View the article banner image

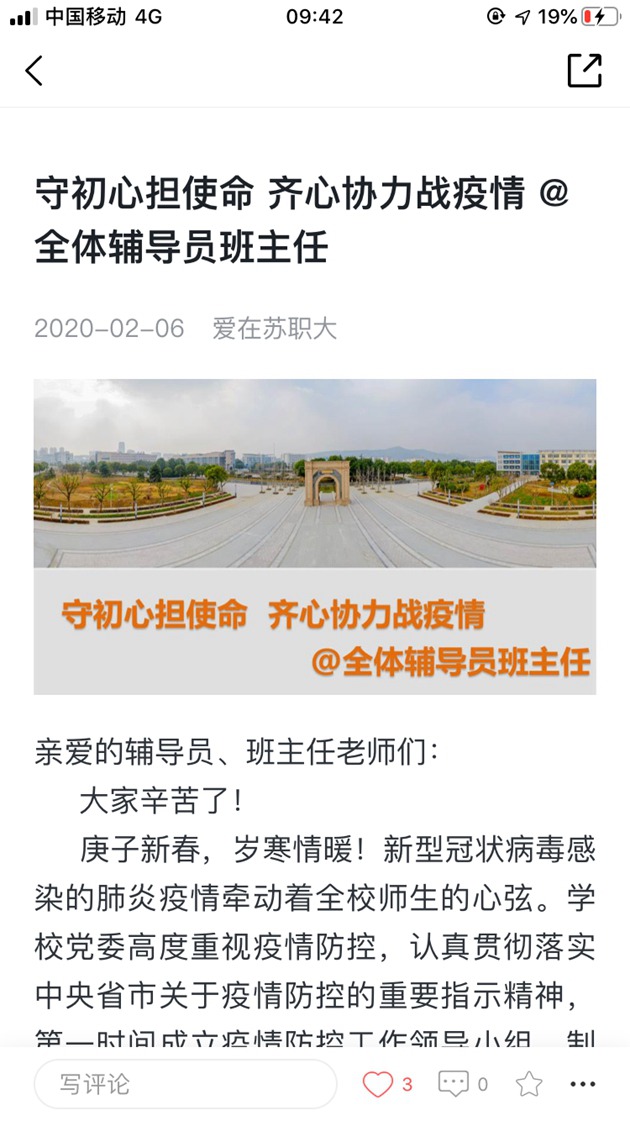click(315, 536)
